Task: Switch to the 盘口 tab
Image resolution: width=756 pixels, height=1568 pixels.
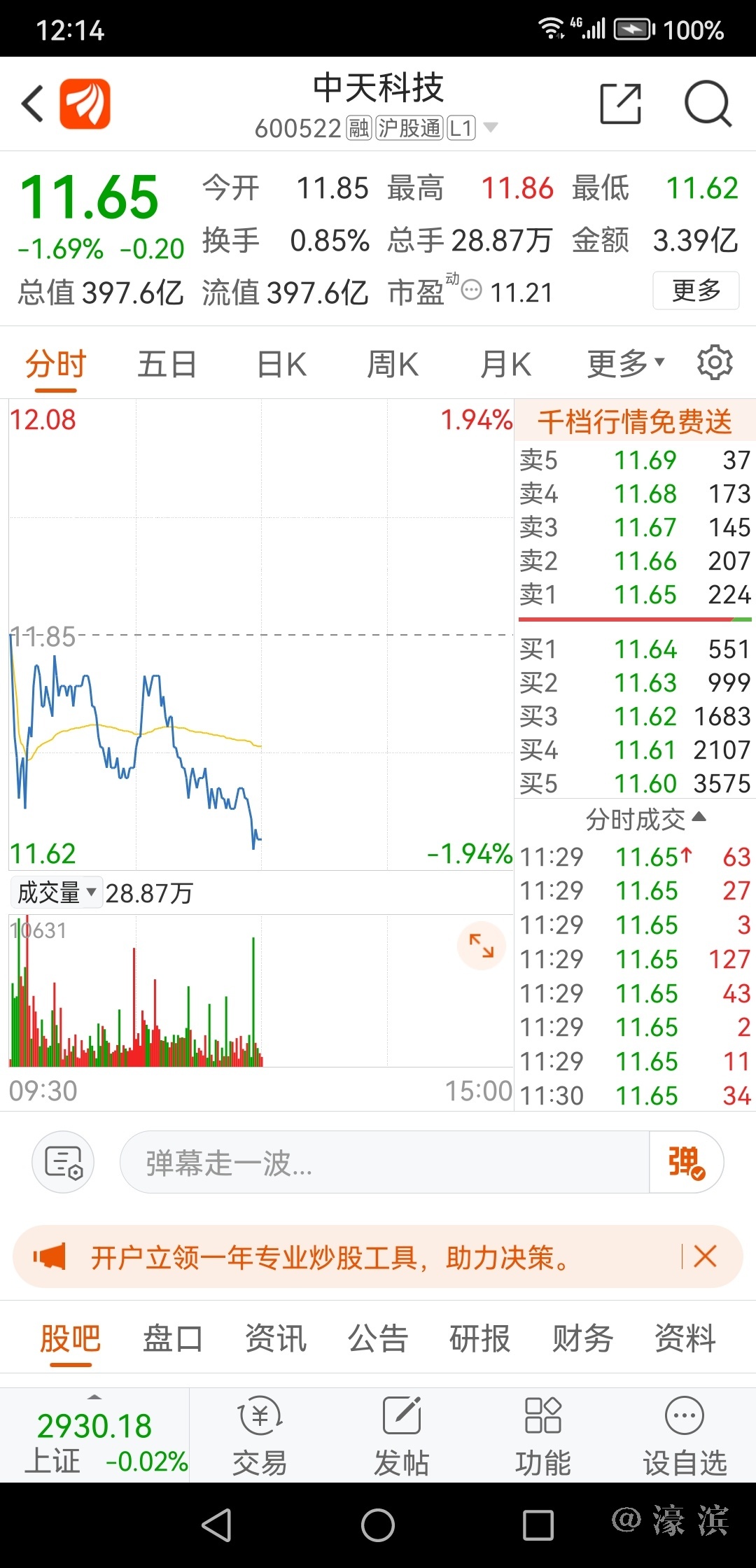Action: pos(173,1339)
